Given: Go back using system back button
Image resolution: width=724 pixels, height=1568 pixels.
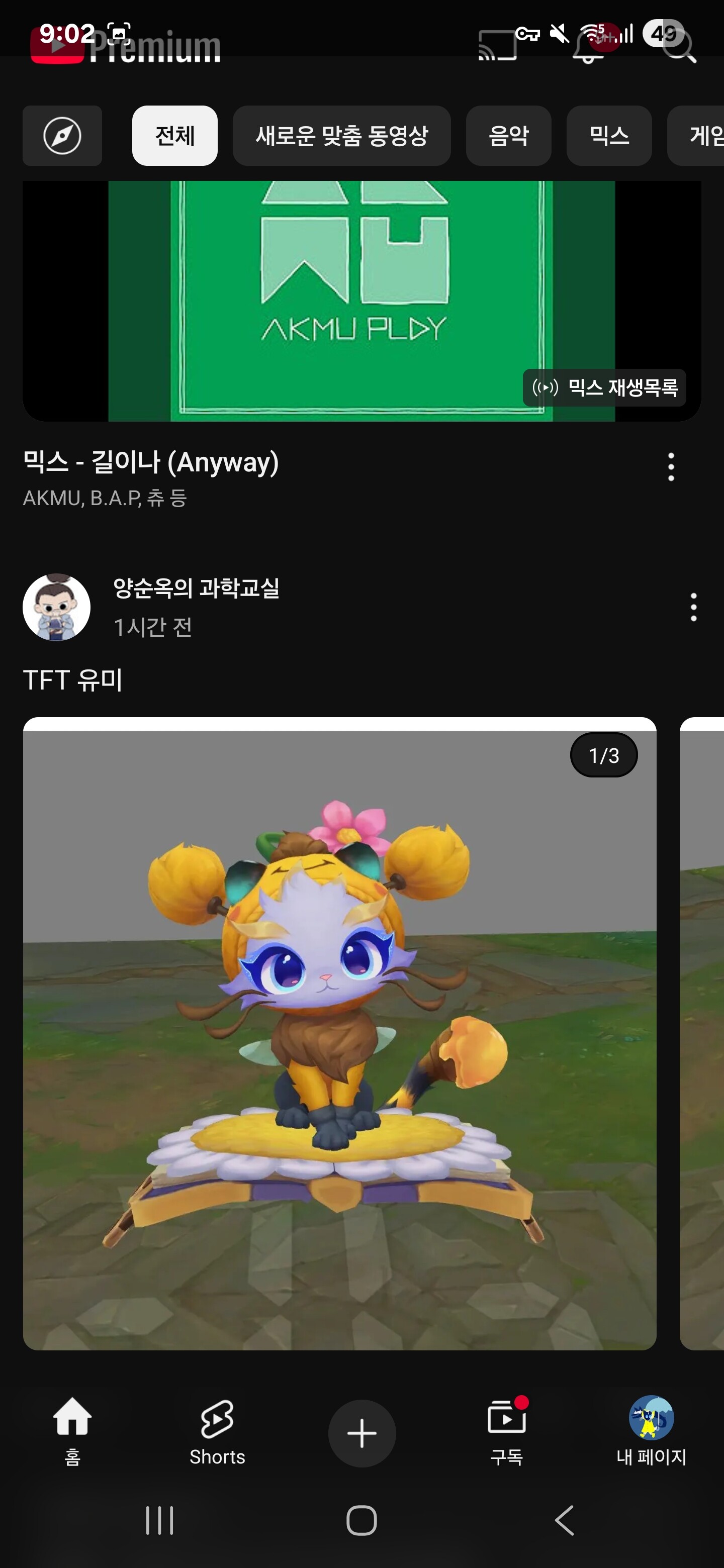Looking at the screenshot, I should [565, 1521].
